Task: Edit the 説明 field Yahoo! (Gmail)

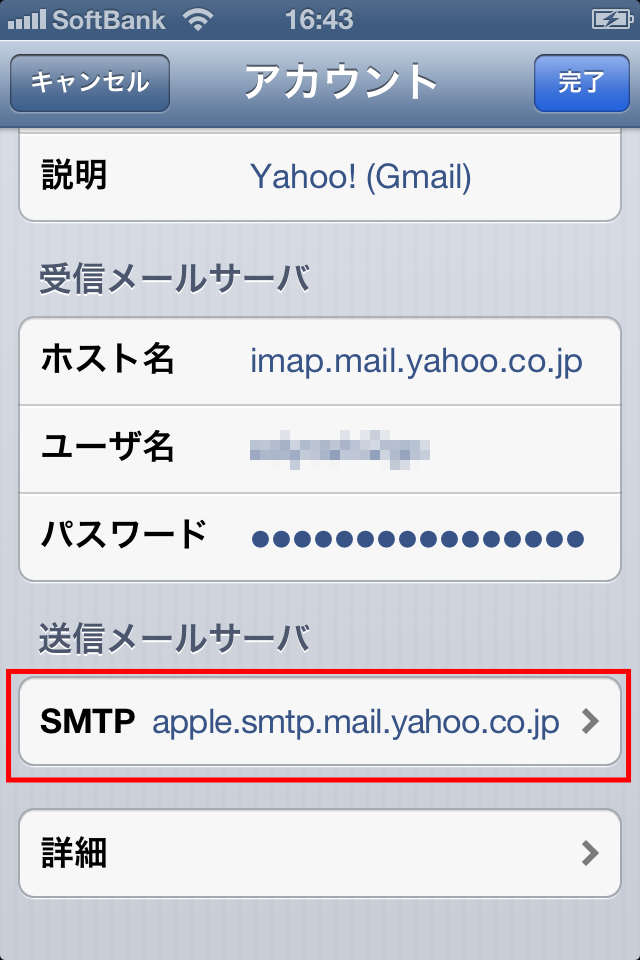Action: pos(320,176)
